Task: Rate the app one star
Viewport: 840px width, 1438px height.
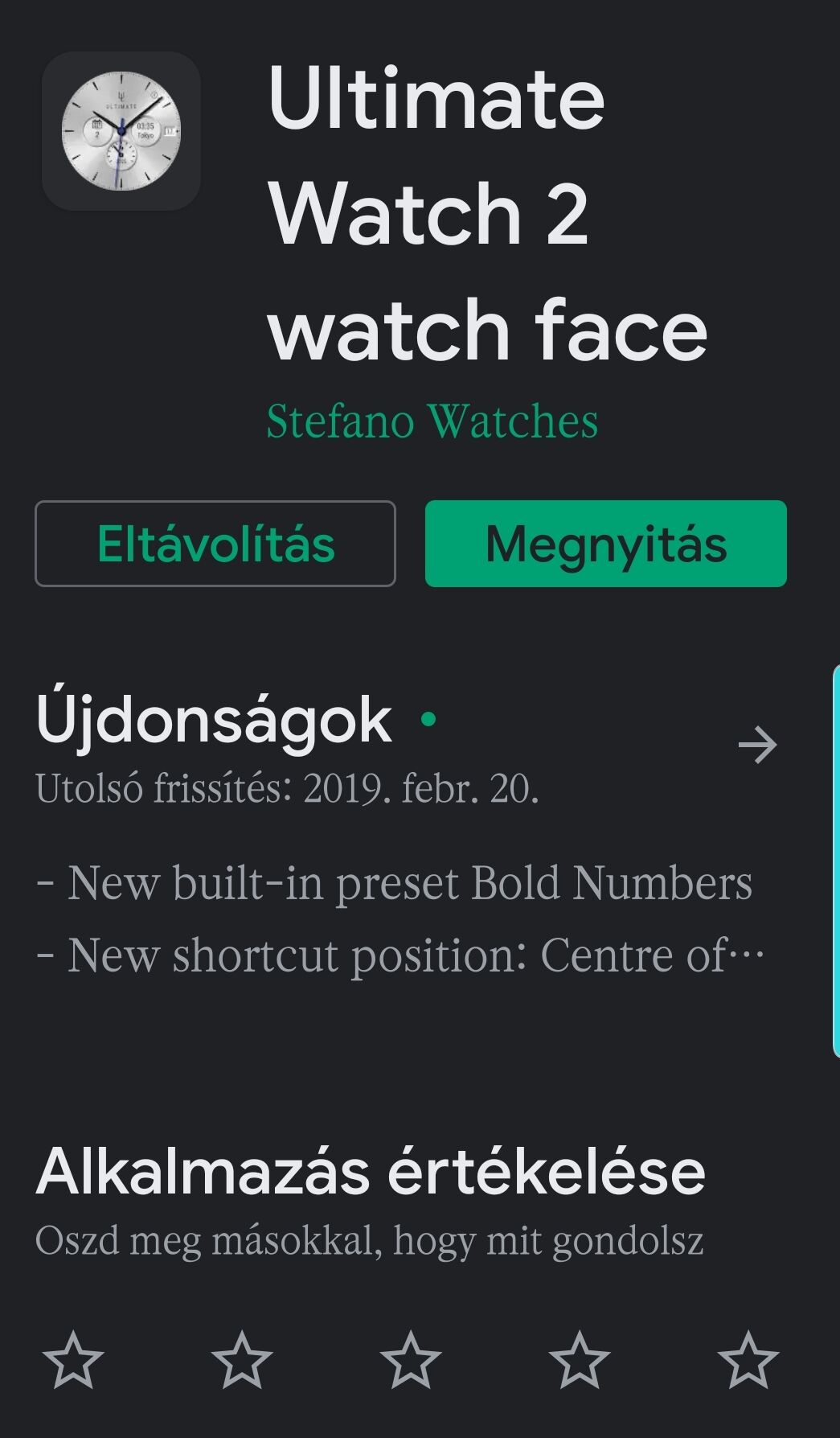Action: (73, 1360)
